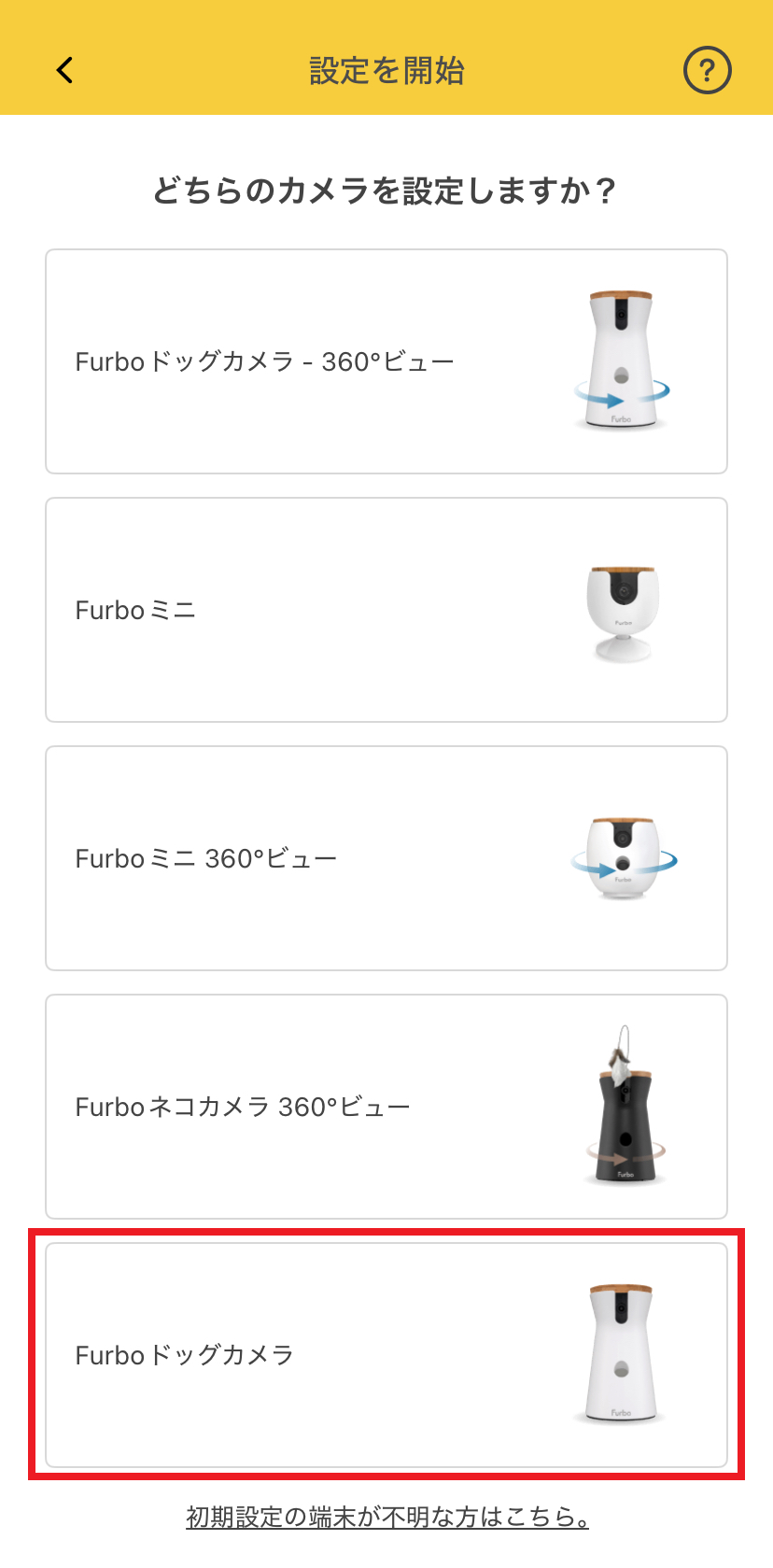773x1568 pixels.
Task: Tap the Furbo ミニ label text
Action: coord(135,609)
